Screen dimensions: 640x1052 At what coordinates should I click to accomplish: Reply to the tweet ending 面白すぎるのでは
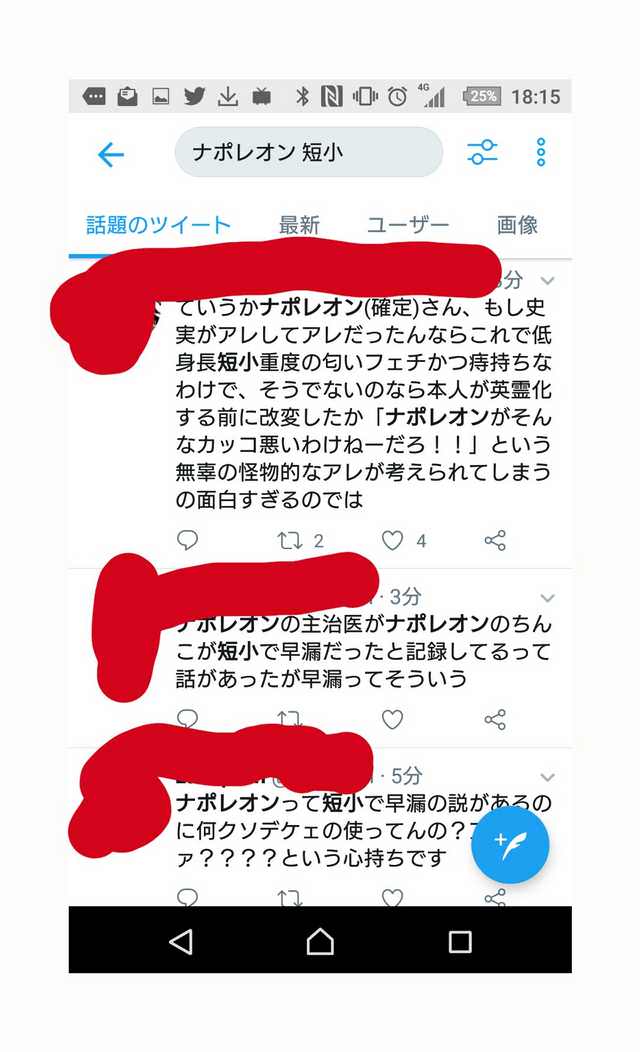coord(187,539)
